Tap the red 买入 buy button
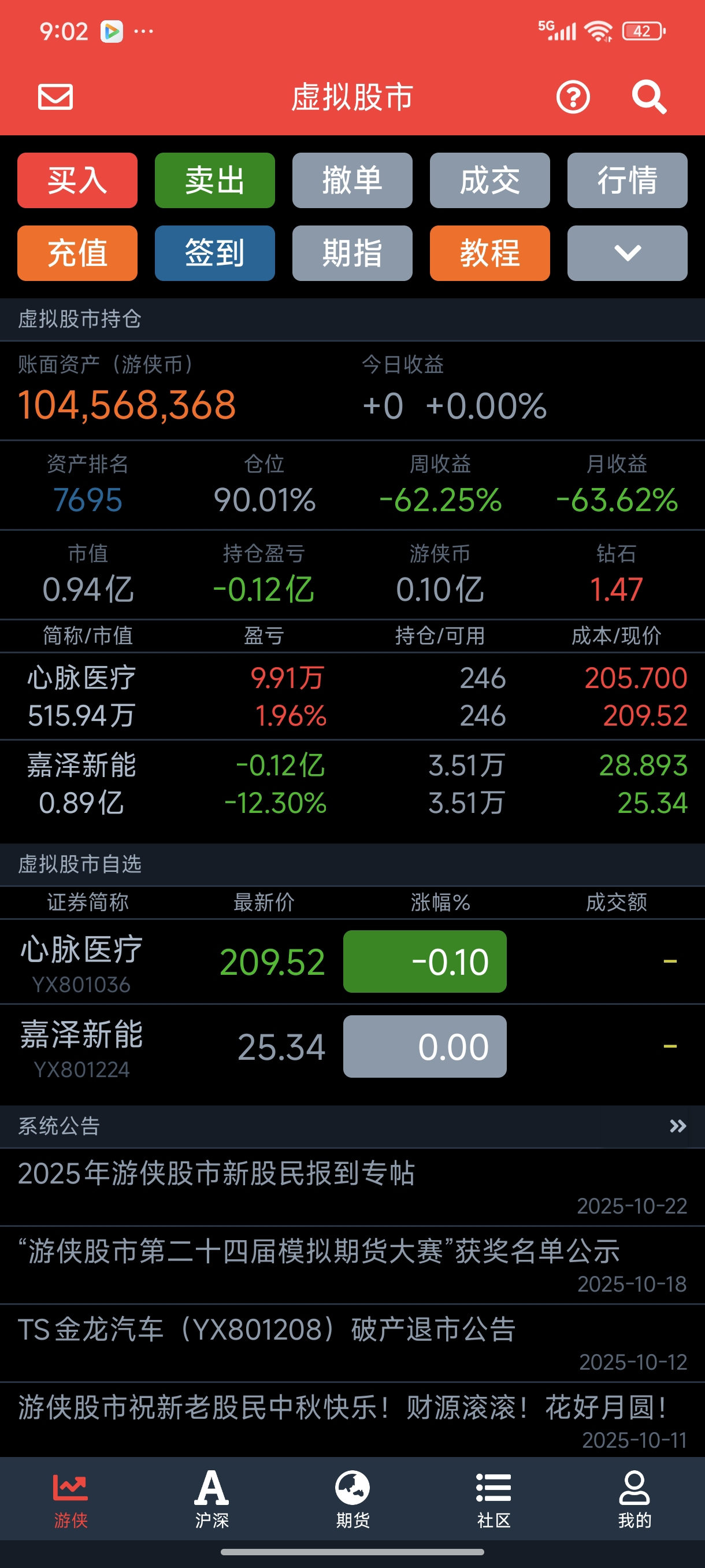This screenshot has height=1568, width=705. pos(77,180)
